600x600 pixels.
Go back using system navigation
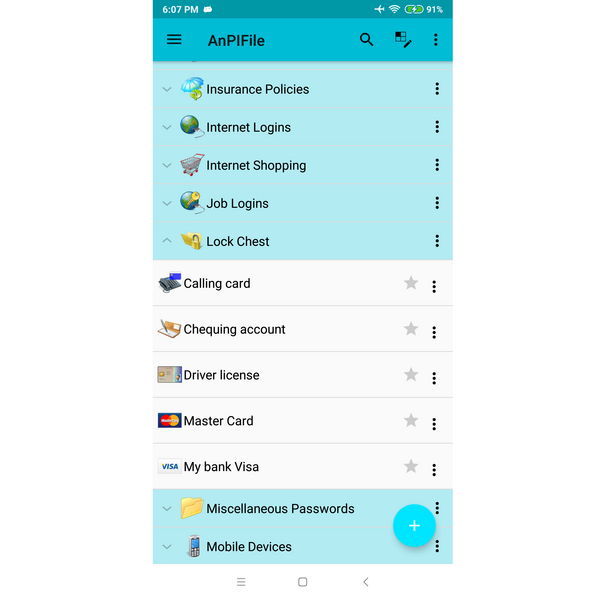(x=365, y=582)
